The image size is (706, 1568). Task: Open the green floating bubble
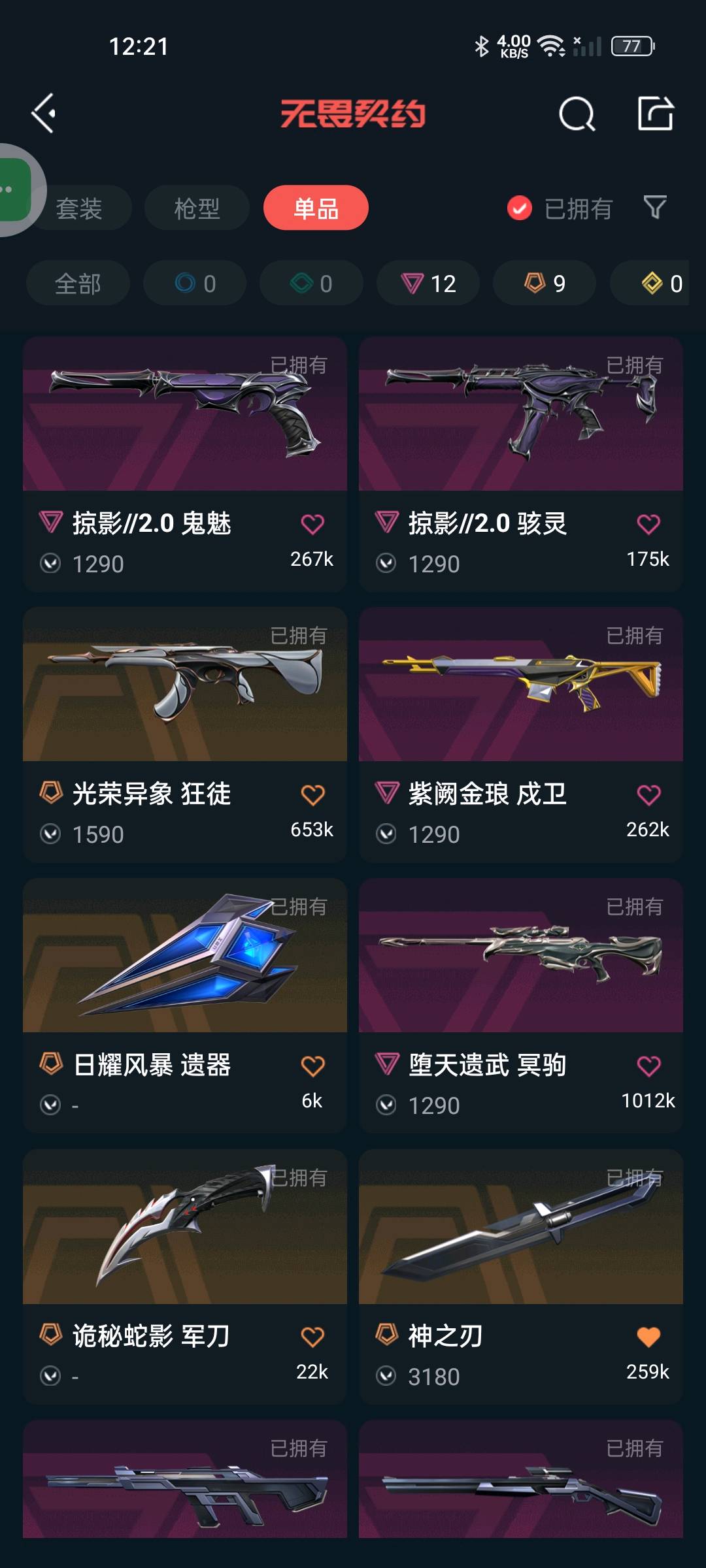[x=14, y=190]
